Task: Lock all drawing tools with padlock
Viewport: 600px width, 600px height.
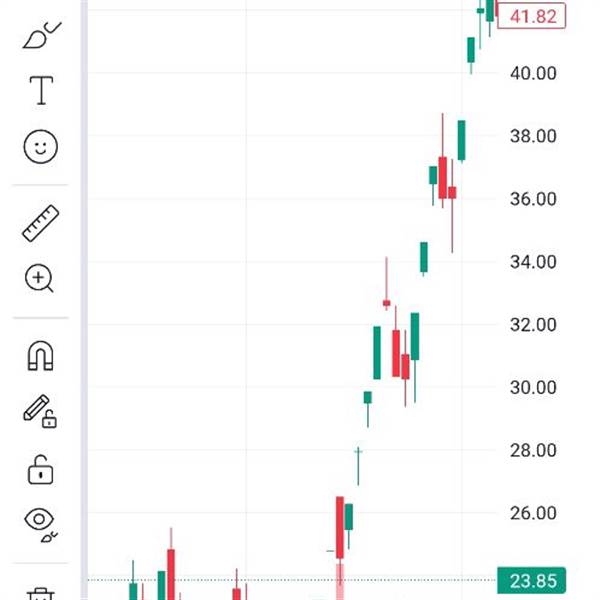Action: tap(40, 470)
